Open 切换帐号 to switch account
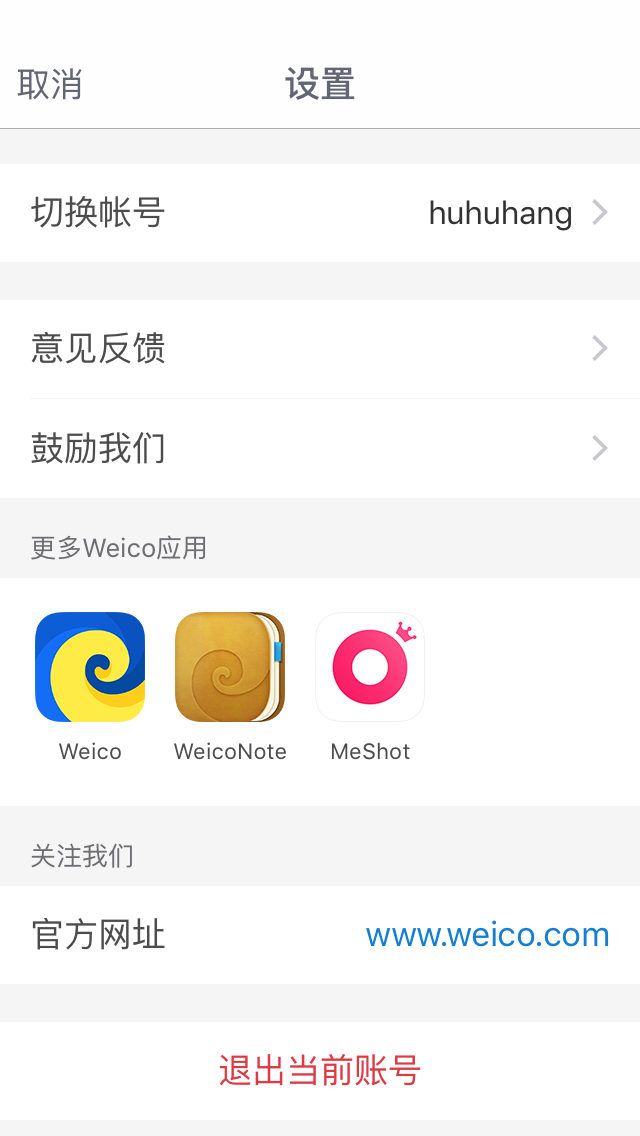The width and height of the screenshot is (640, 1136). (320, 213)
